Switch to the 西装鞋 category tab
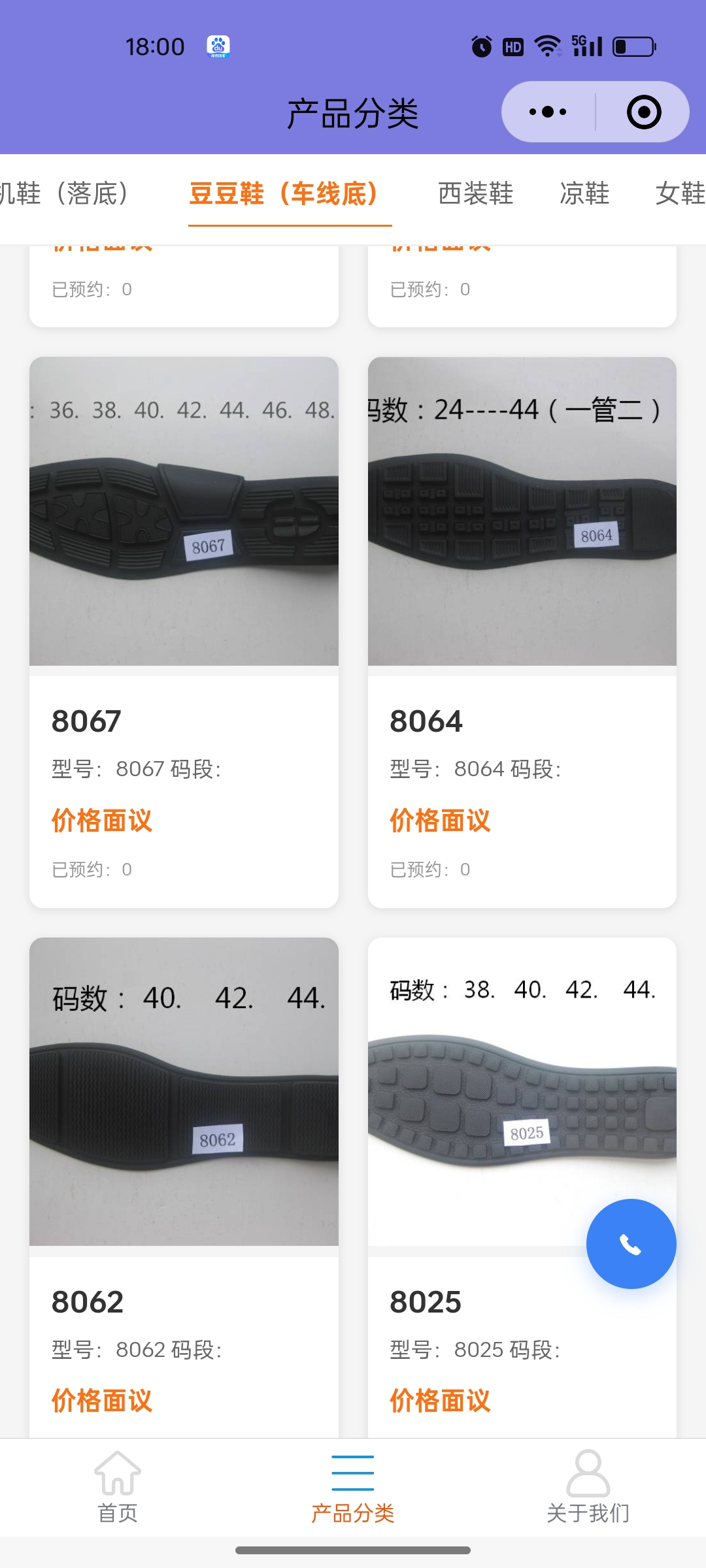 coord(475,193)
